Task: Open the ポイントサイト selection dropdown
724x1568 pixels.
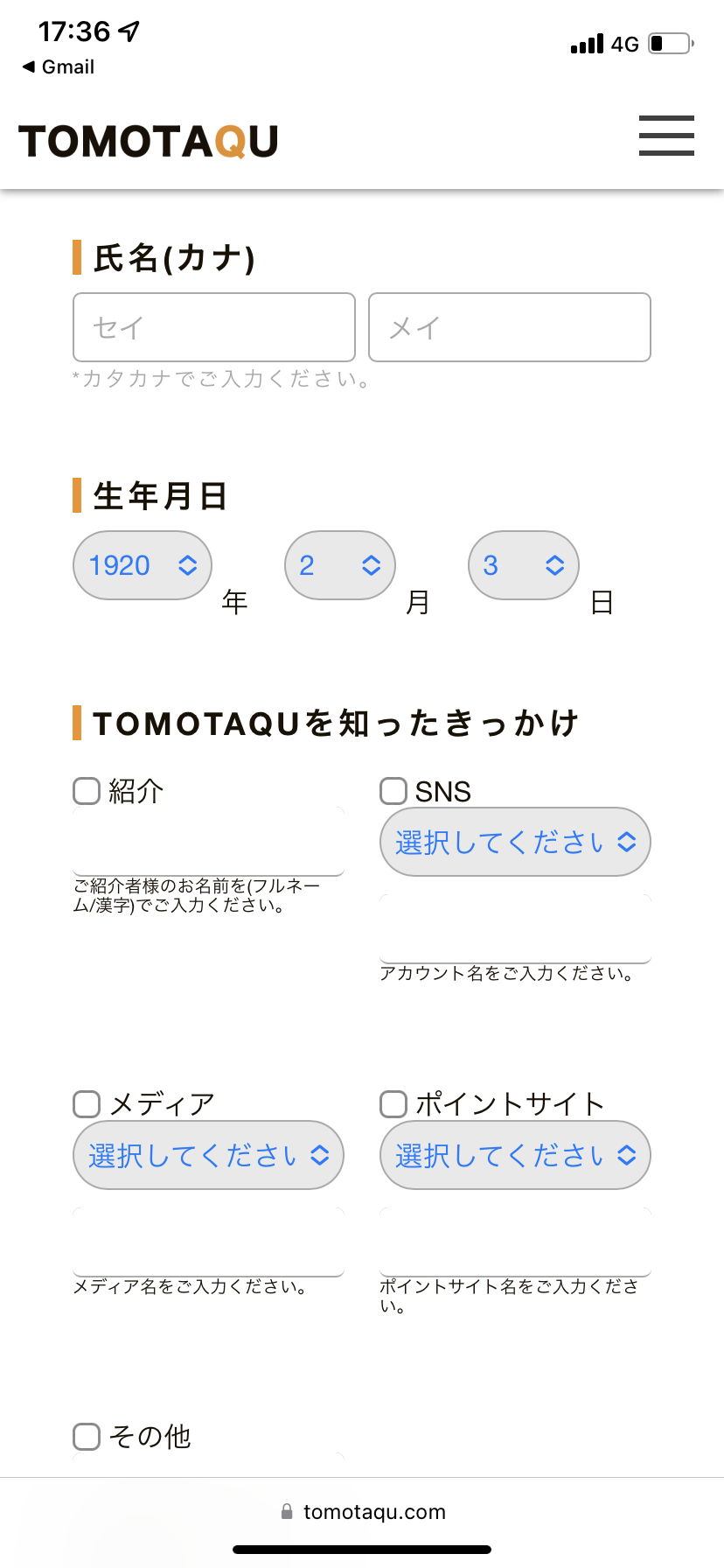Action: click(x=514, y=1155)
